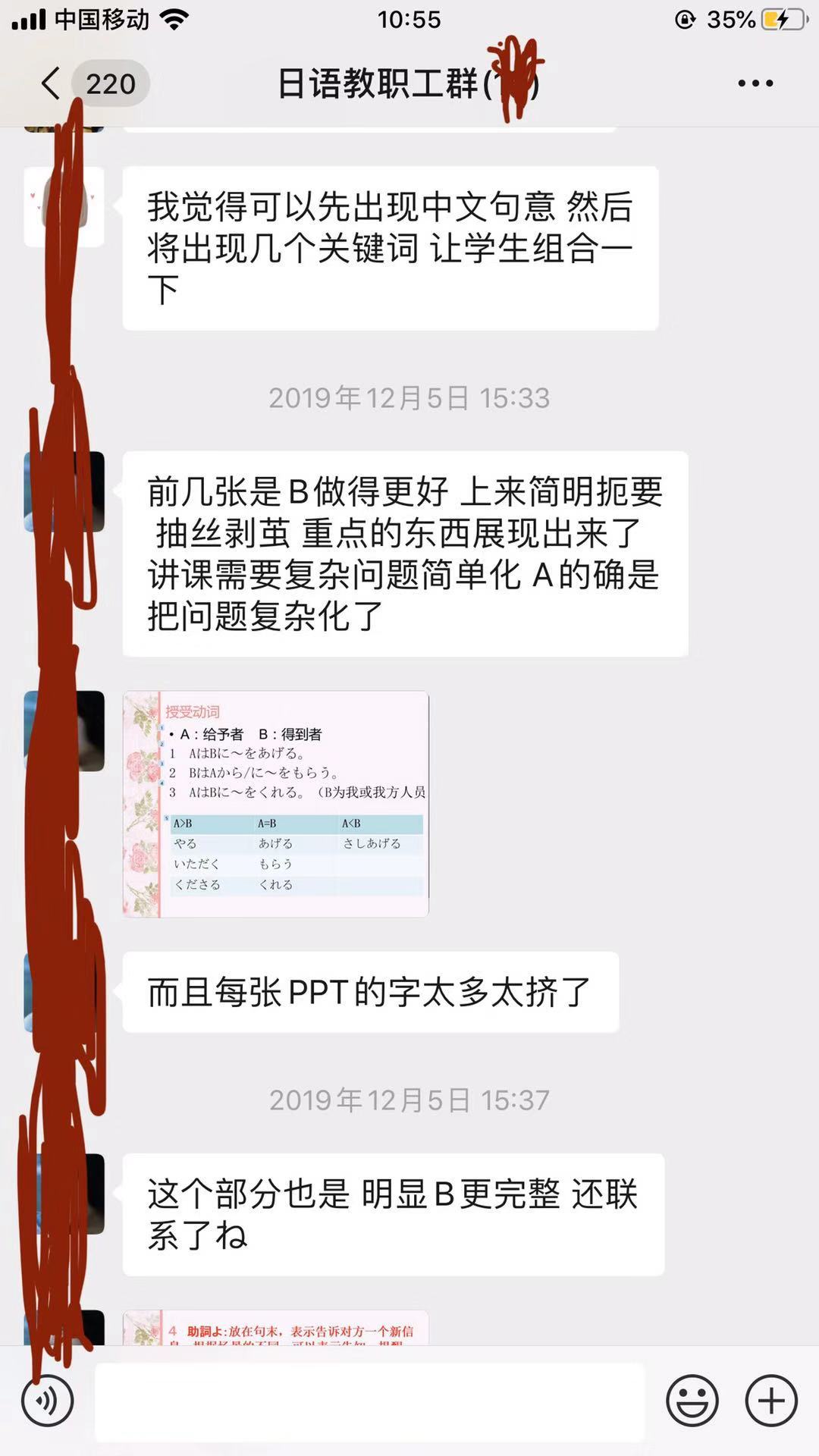Open the 授受动词 slide image

click(x=276, y=804)
